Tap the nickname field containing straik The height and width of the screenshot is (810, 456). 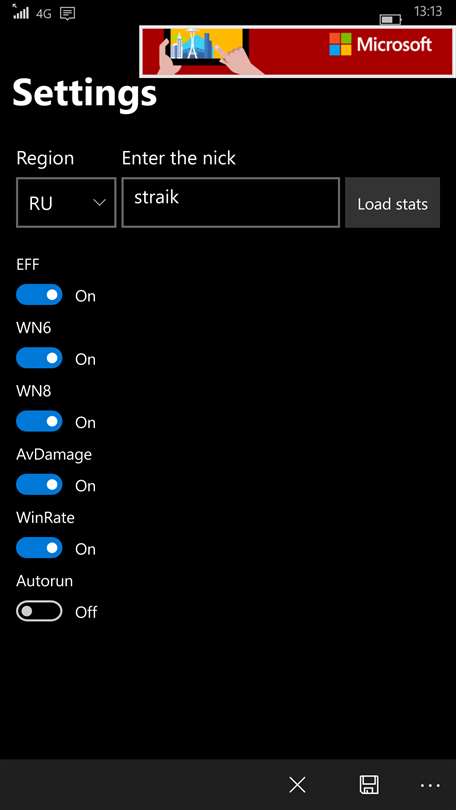230,202
